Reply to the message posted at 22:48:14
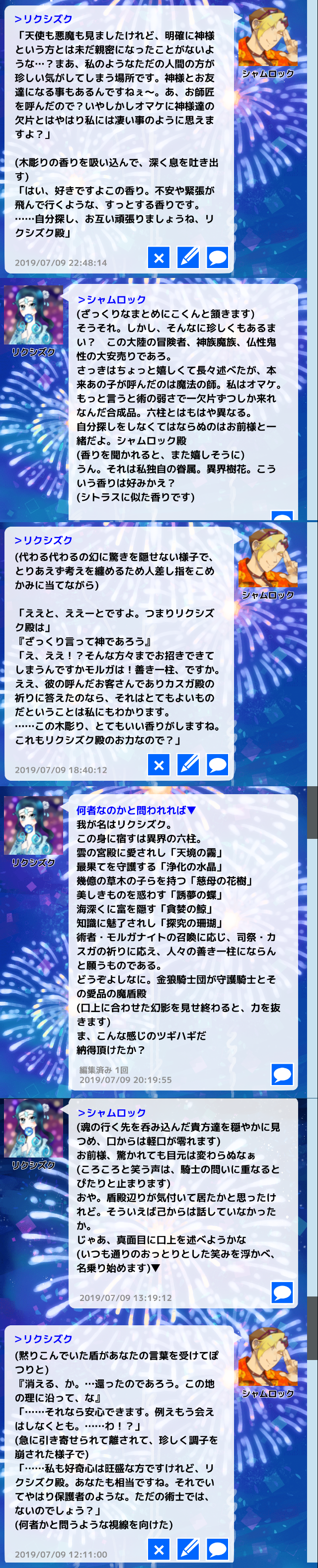The image size is (318, 1568). (x=217, y=258)
